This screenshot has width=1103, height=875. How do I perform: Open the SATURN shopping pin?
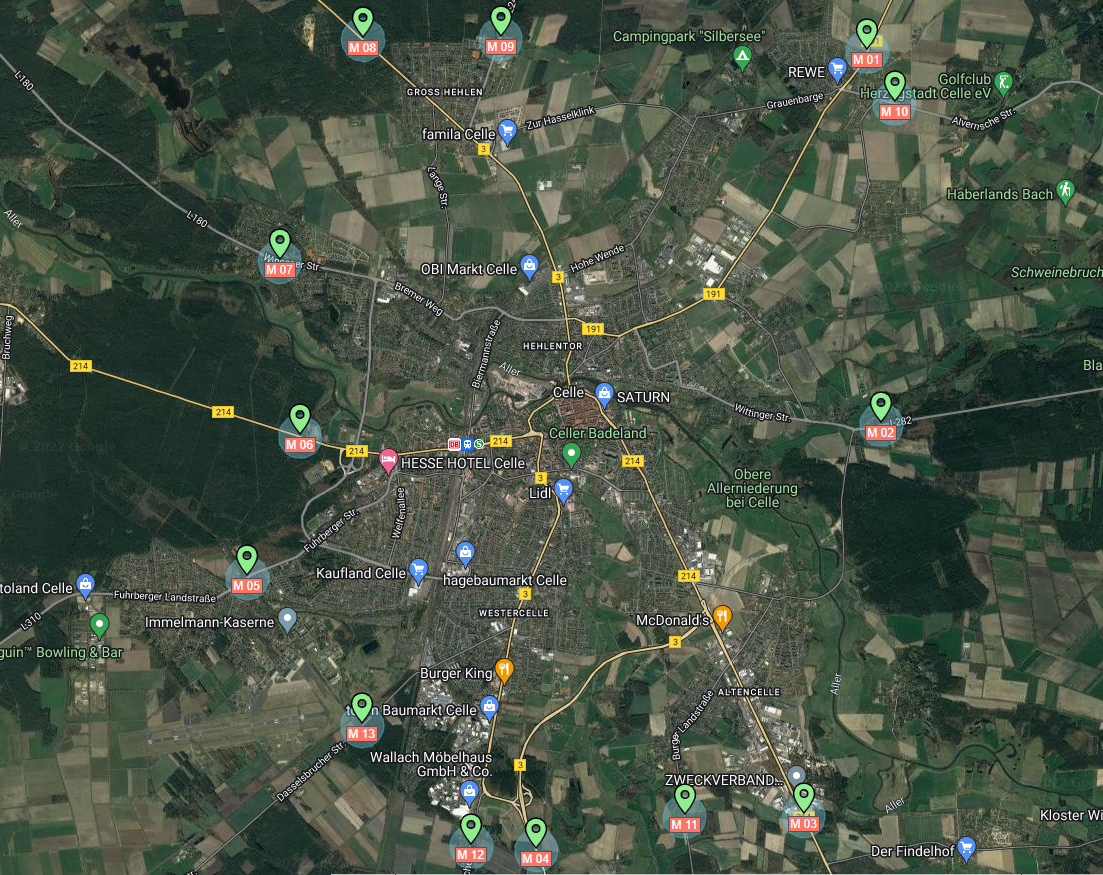(x=603, y=394)
